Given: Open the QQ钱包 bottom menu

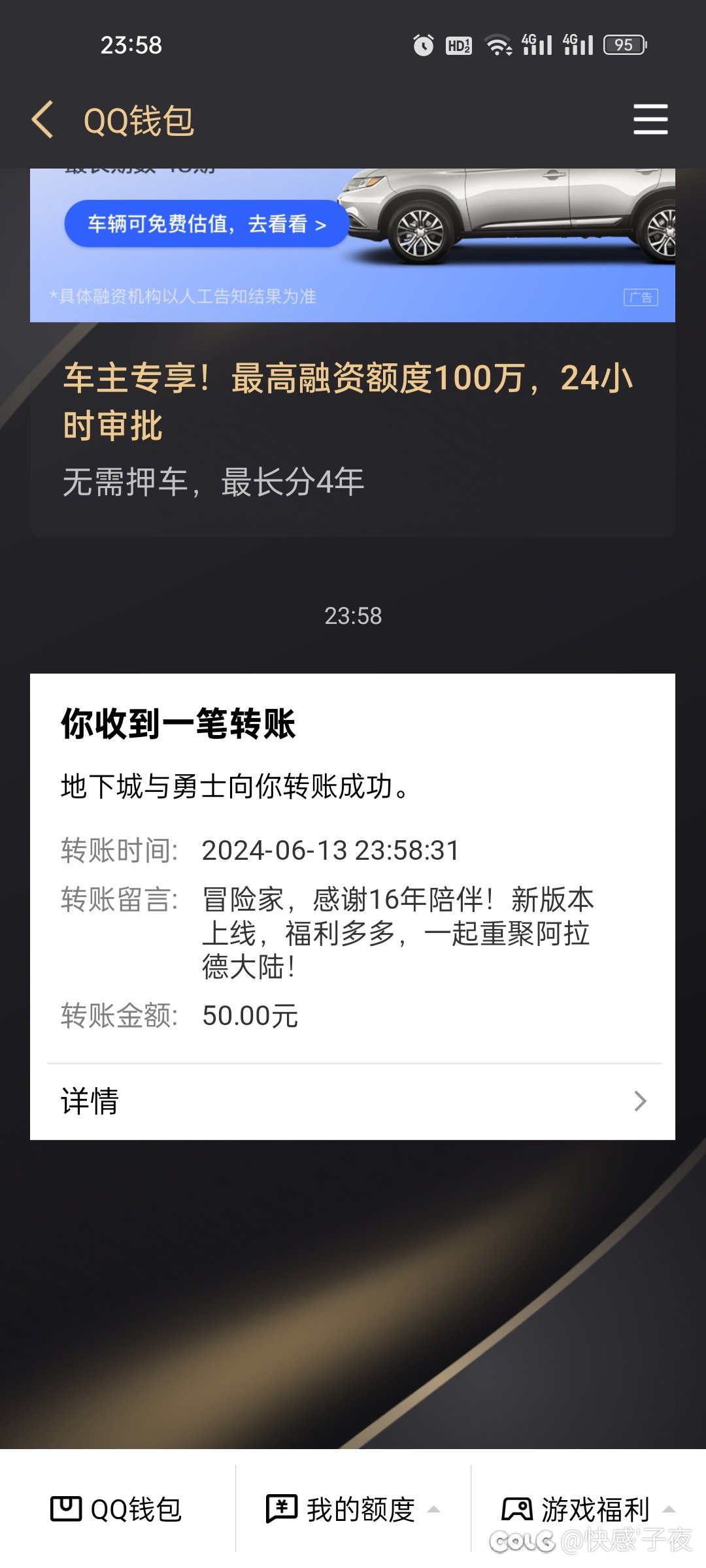Looking at the screenshot, I should click(116, 1509).
